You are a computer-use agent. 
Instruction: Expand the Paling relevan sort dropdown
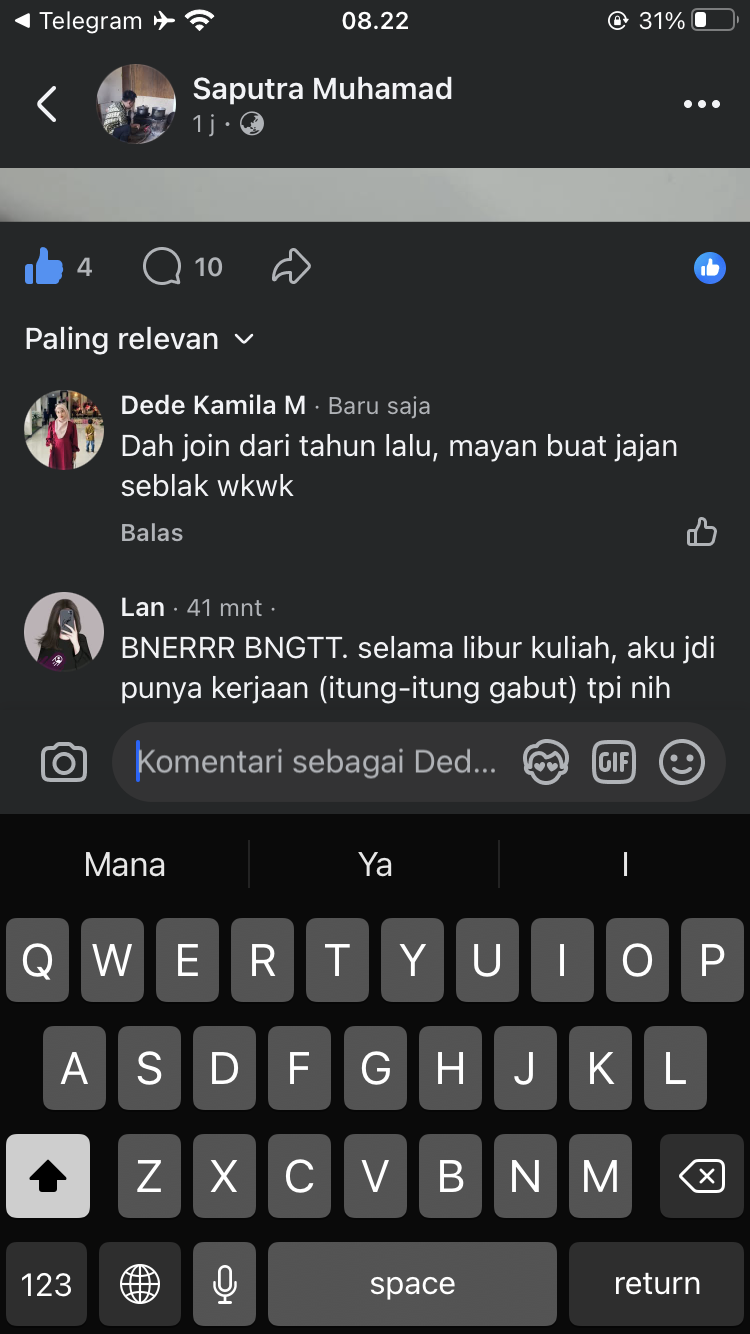tap(139, 339)
